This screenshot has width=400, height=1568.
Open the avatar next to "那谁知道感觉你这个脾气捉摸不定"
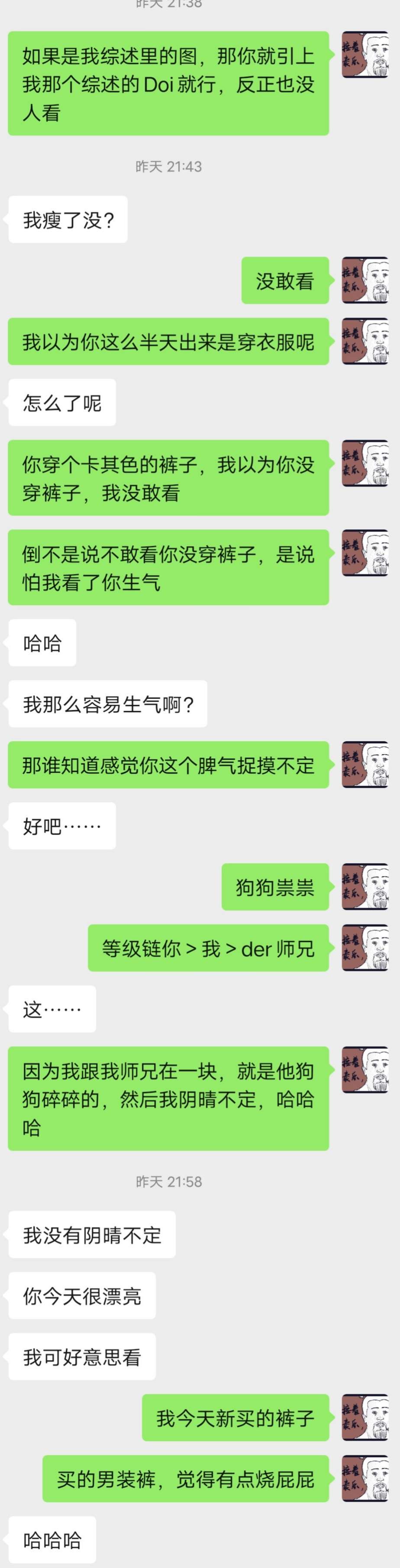[365, 765]
